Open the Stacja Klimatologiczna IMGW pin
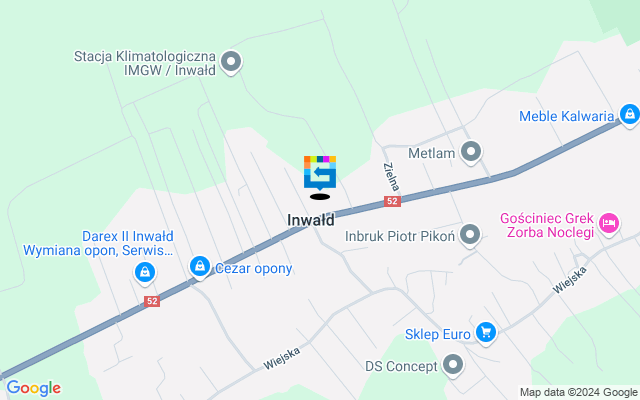 (232, 64)
